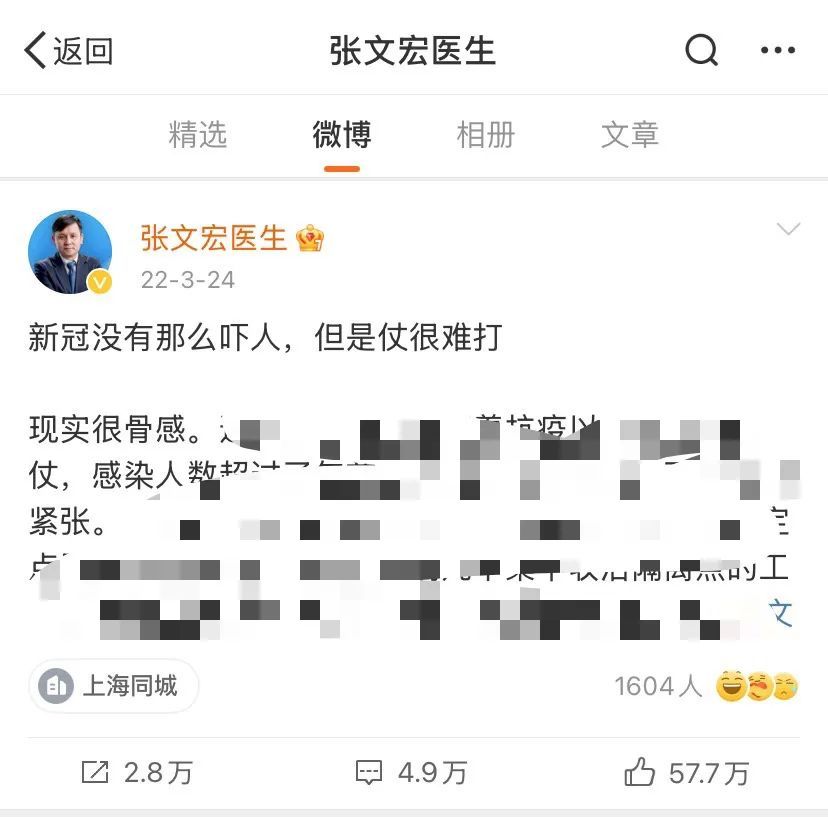Expand the post options chevron

pyautogui.click(x=788, y=230)
